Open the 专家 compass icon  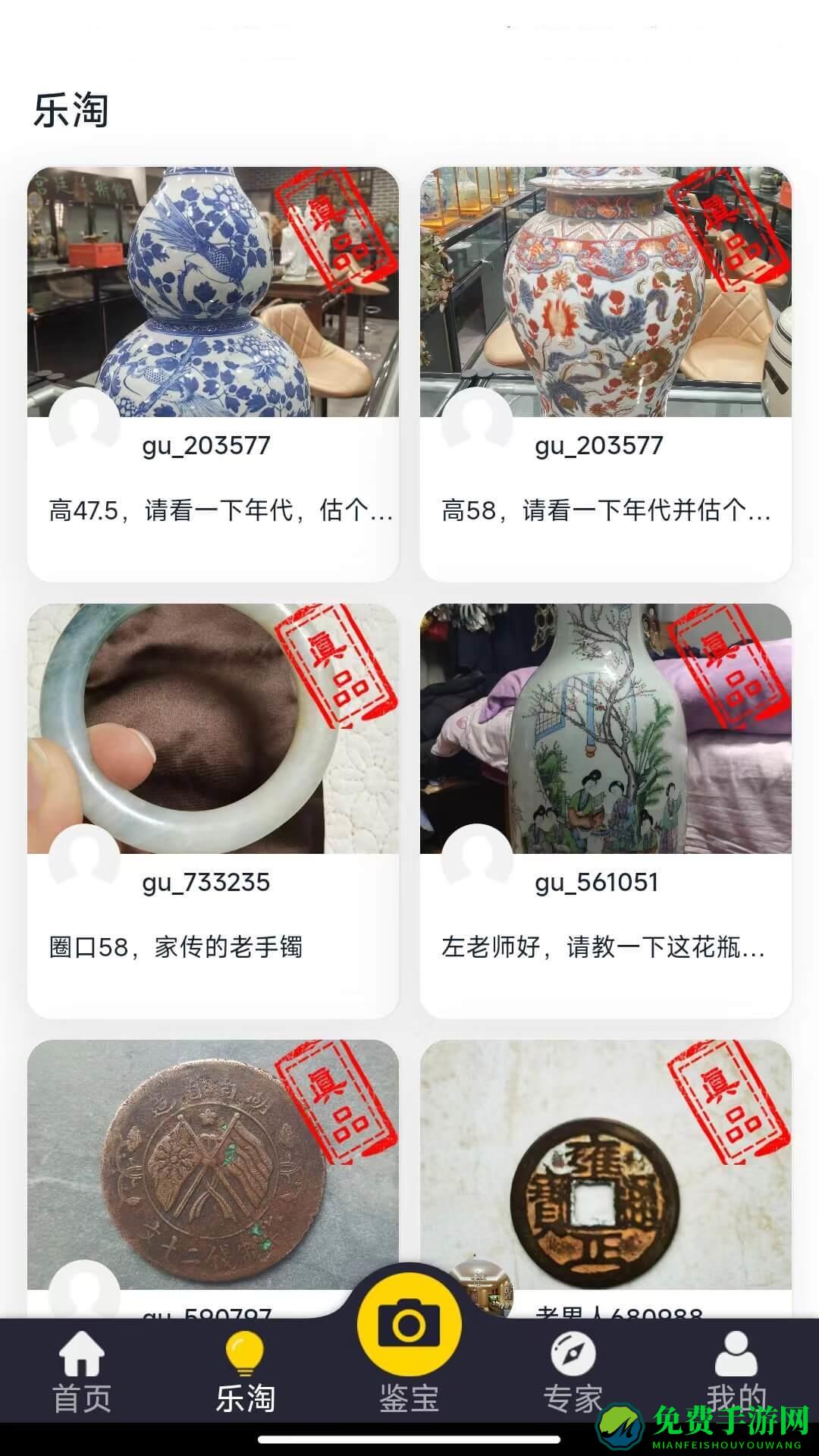coord(573,1357)
